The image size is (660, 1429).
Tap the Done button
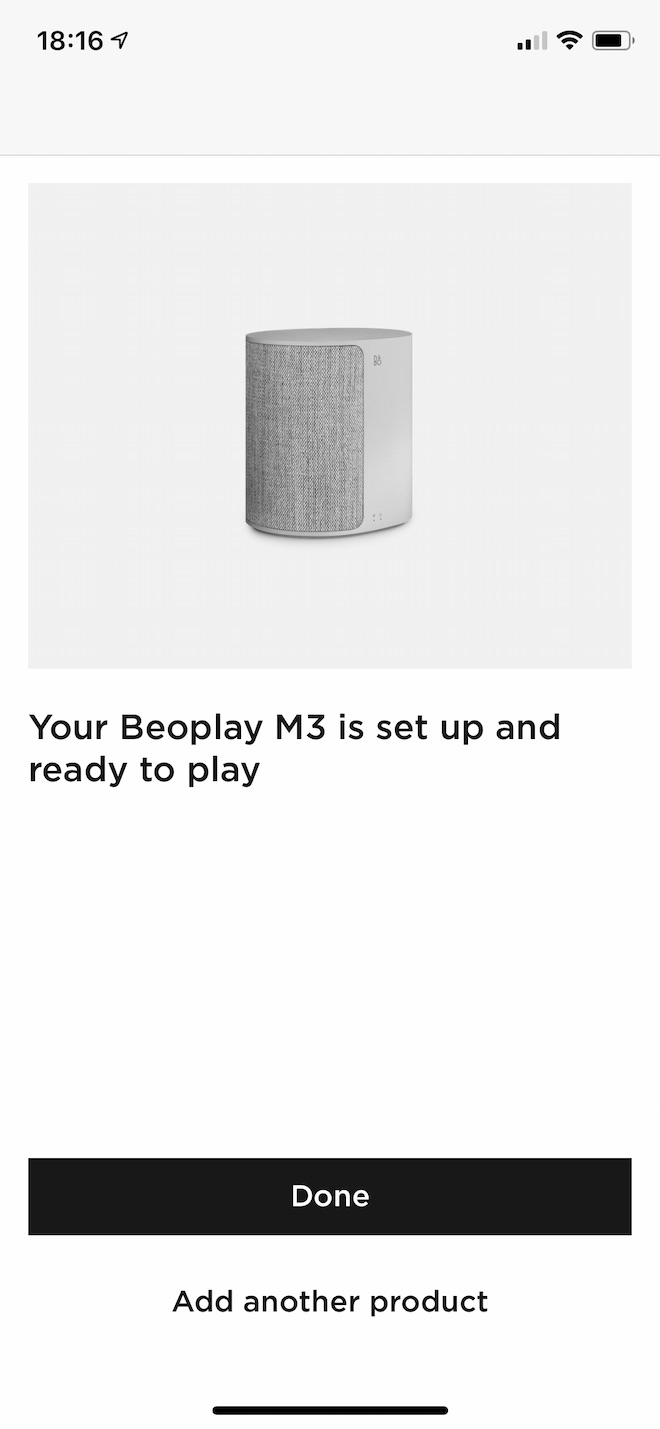(330, 1196)
